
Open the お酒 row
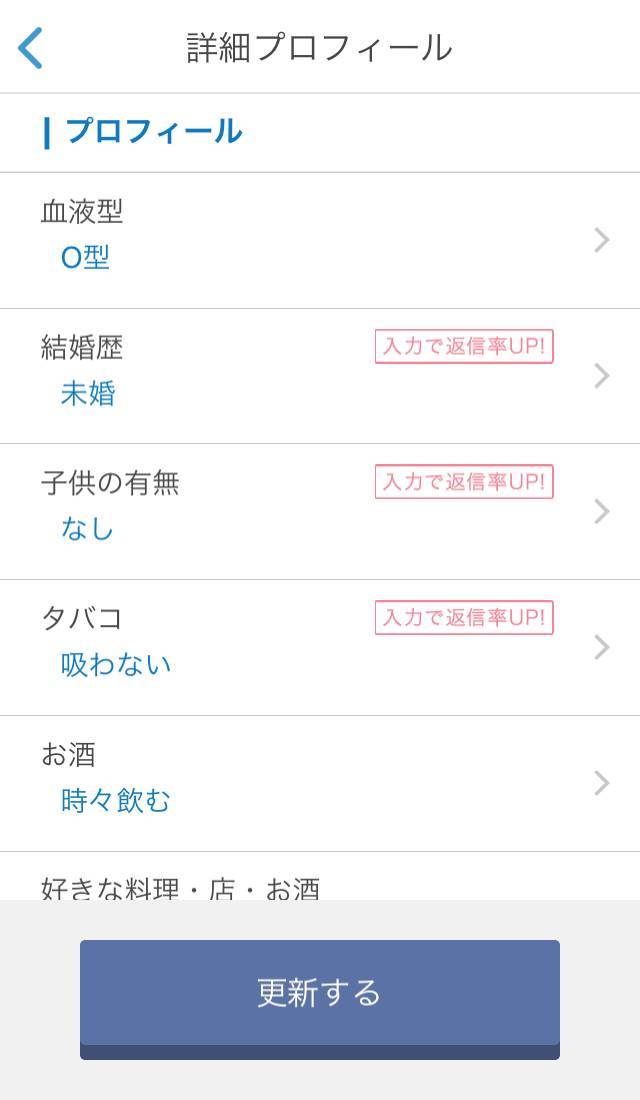click(320, 784)
